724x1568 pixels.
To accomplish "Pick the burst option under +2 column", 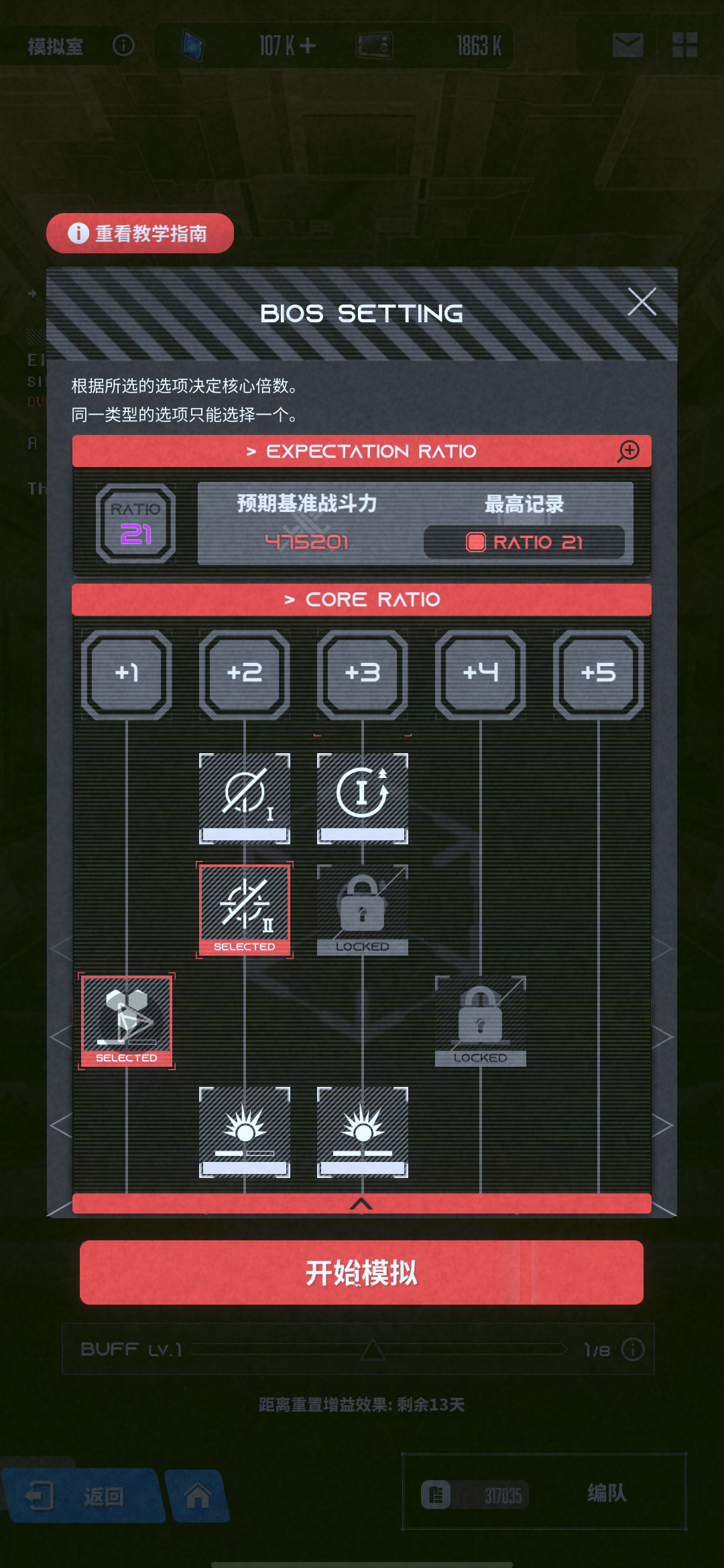I will pos(245,1132).
